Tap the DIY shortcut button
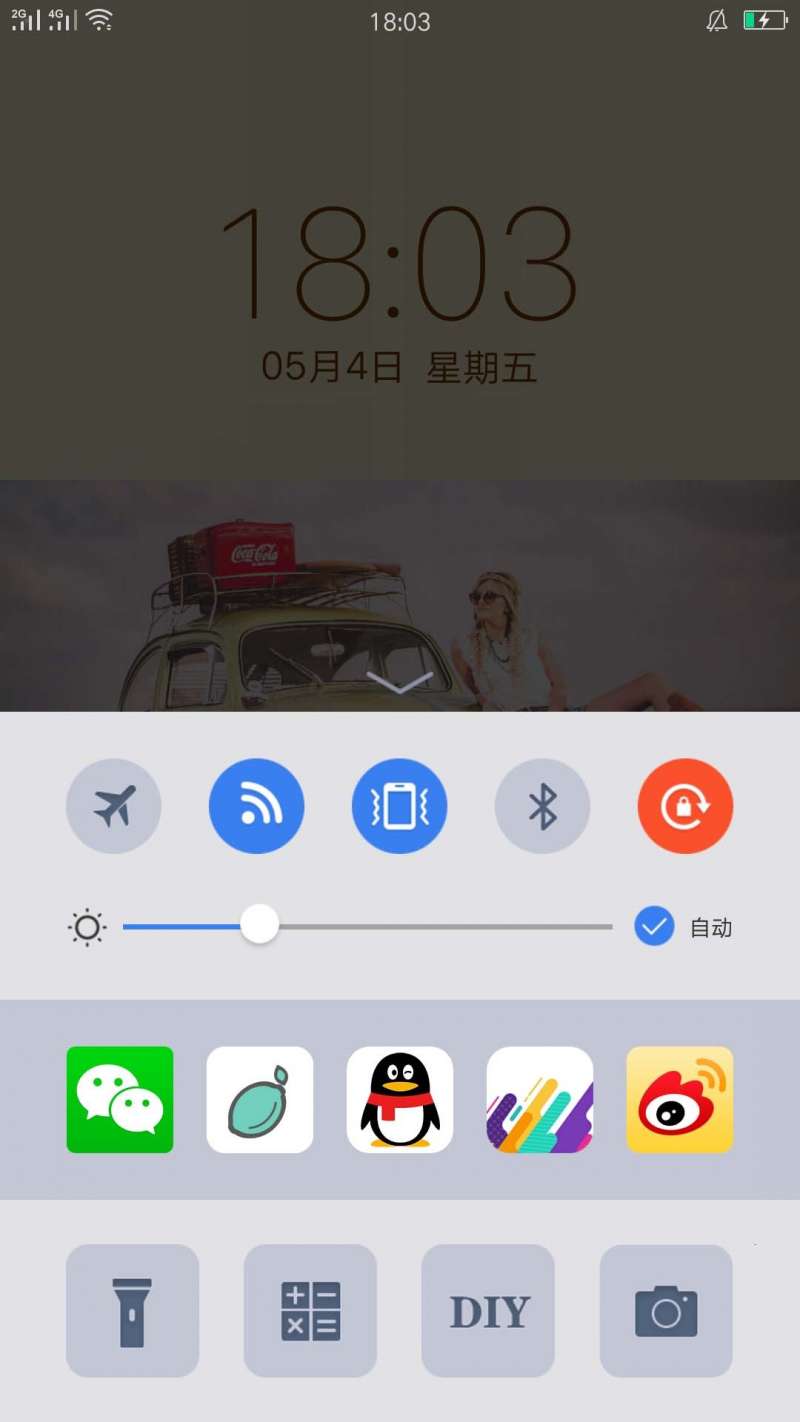The width and height of the screenshot is (800, 1422). (488, 1311)
